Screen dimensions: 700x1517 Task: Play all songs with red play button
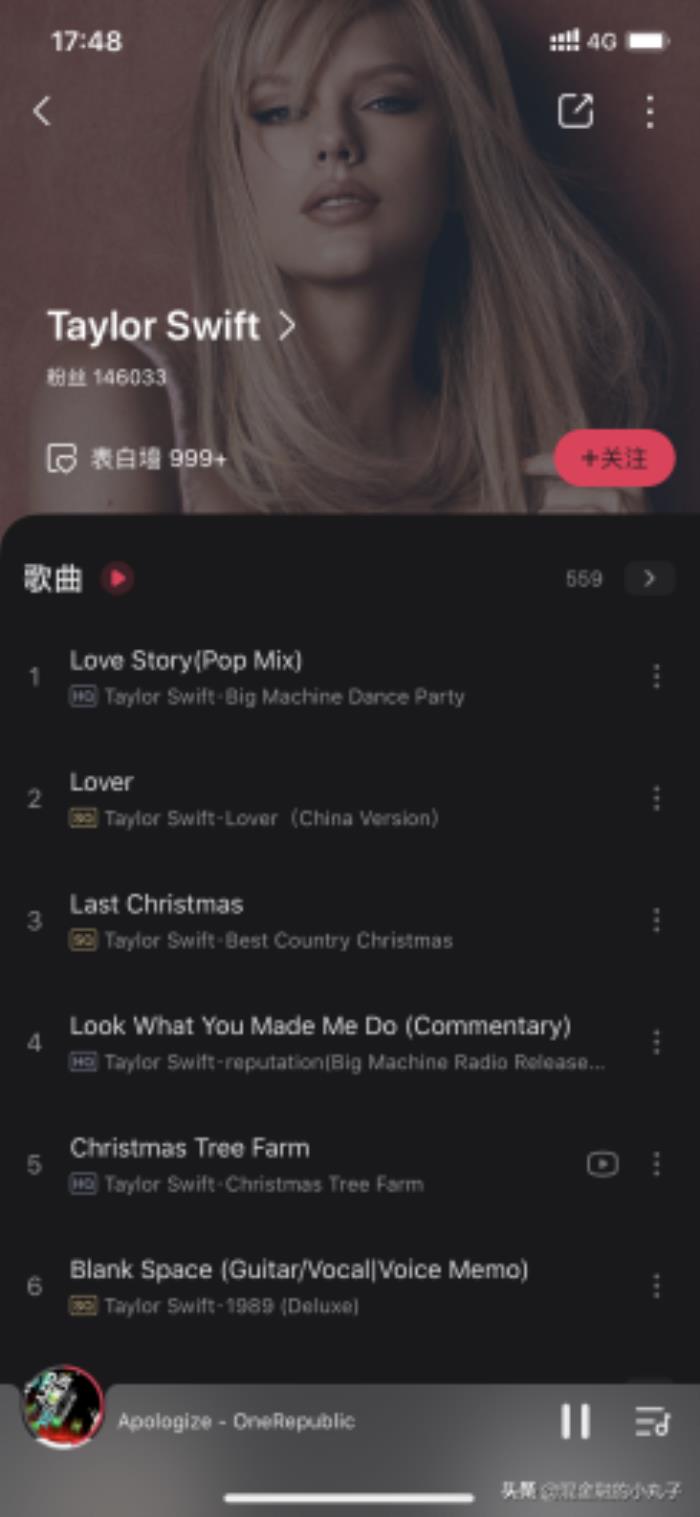click(x=117, y=578)
